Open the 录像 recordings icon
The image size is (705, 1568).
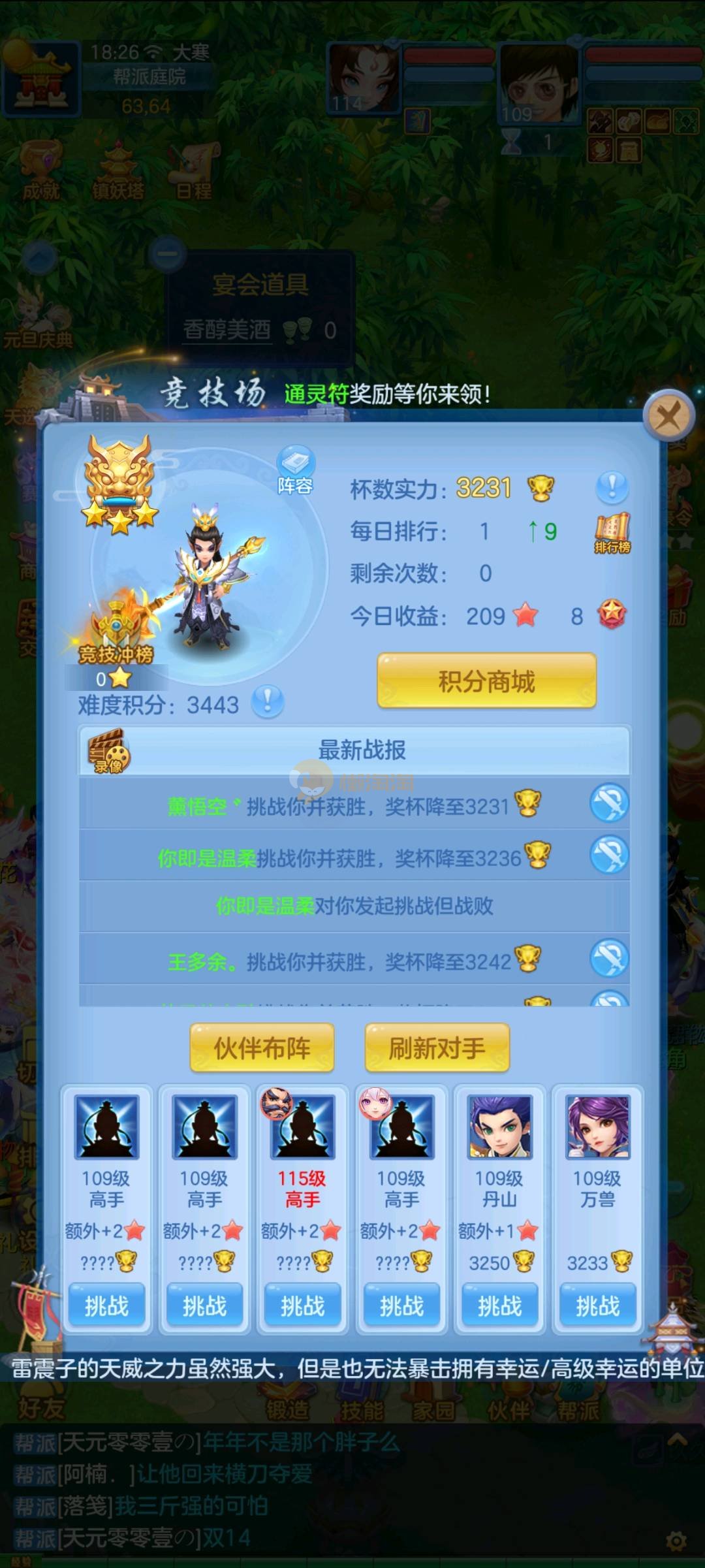(x=108, y=752)
